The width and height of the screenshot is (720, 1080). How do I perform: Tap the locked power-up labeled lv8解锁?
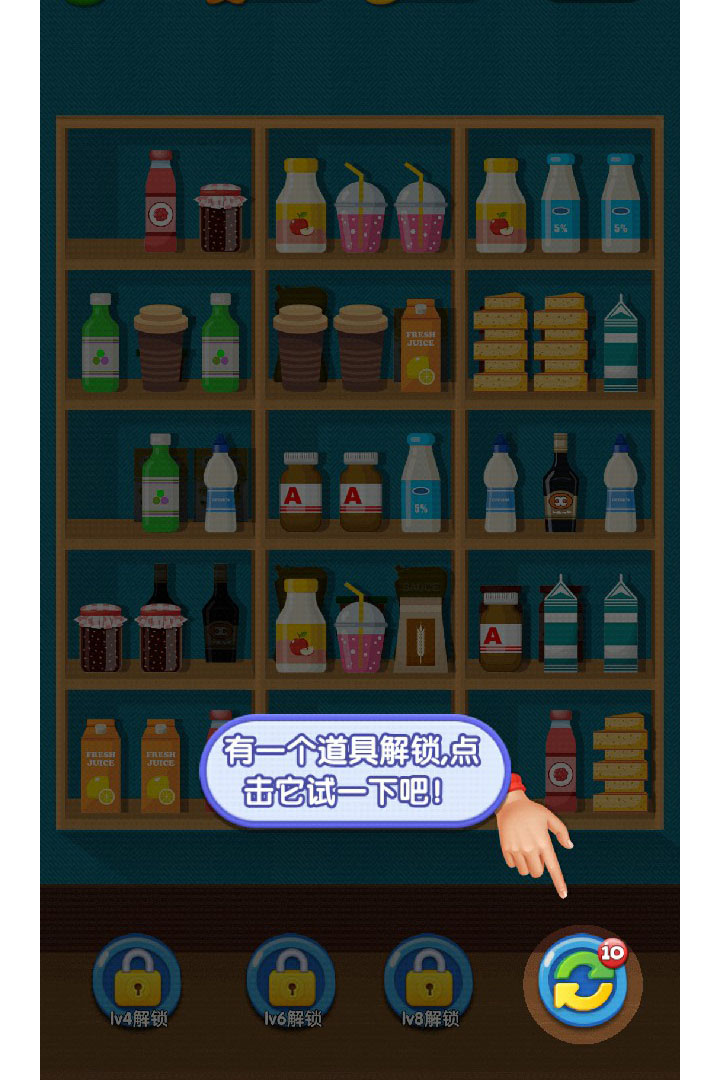(429, 982)
